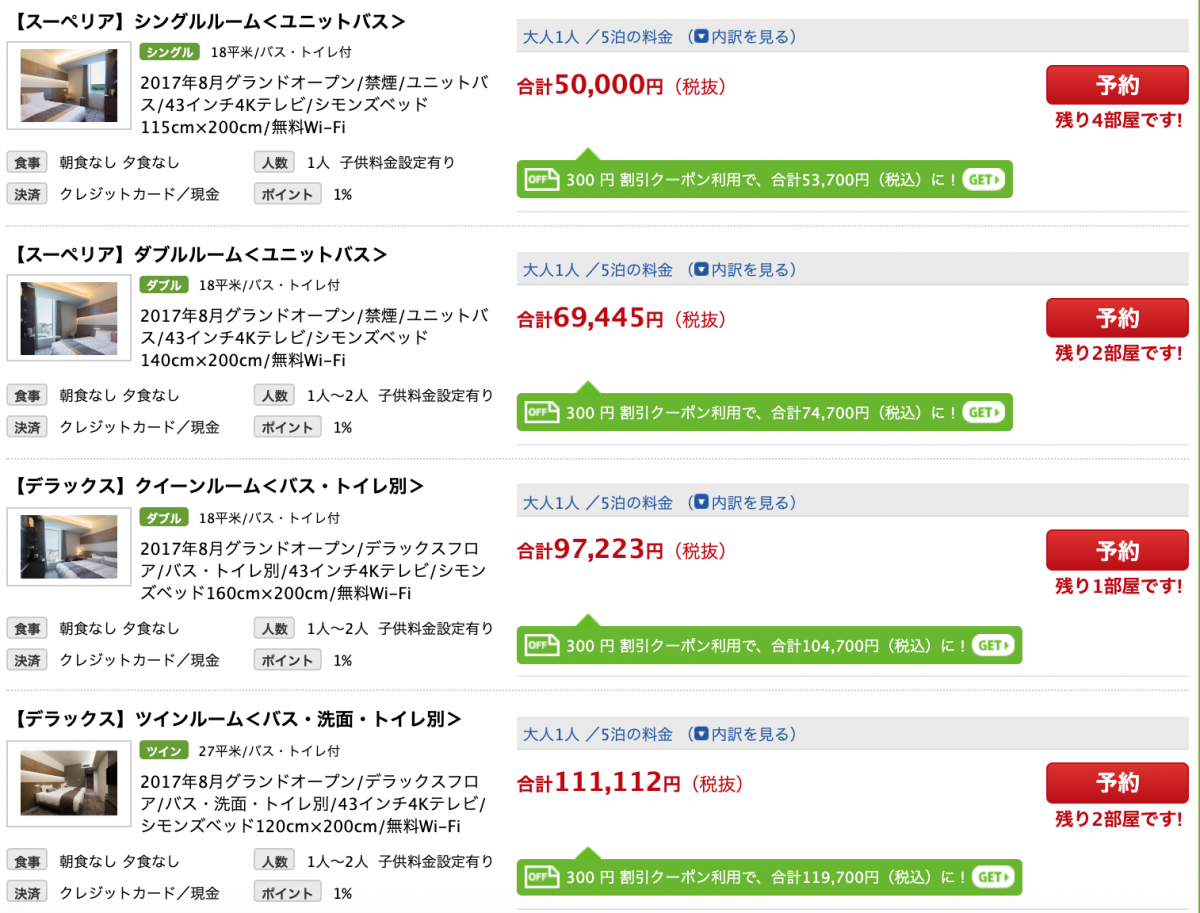
Task: Show price breakdown for the Queen Room
Action: (x=745, y=502)
